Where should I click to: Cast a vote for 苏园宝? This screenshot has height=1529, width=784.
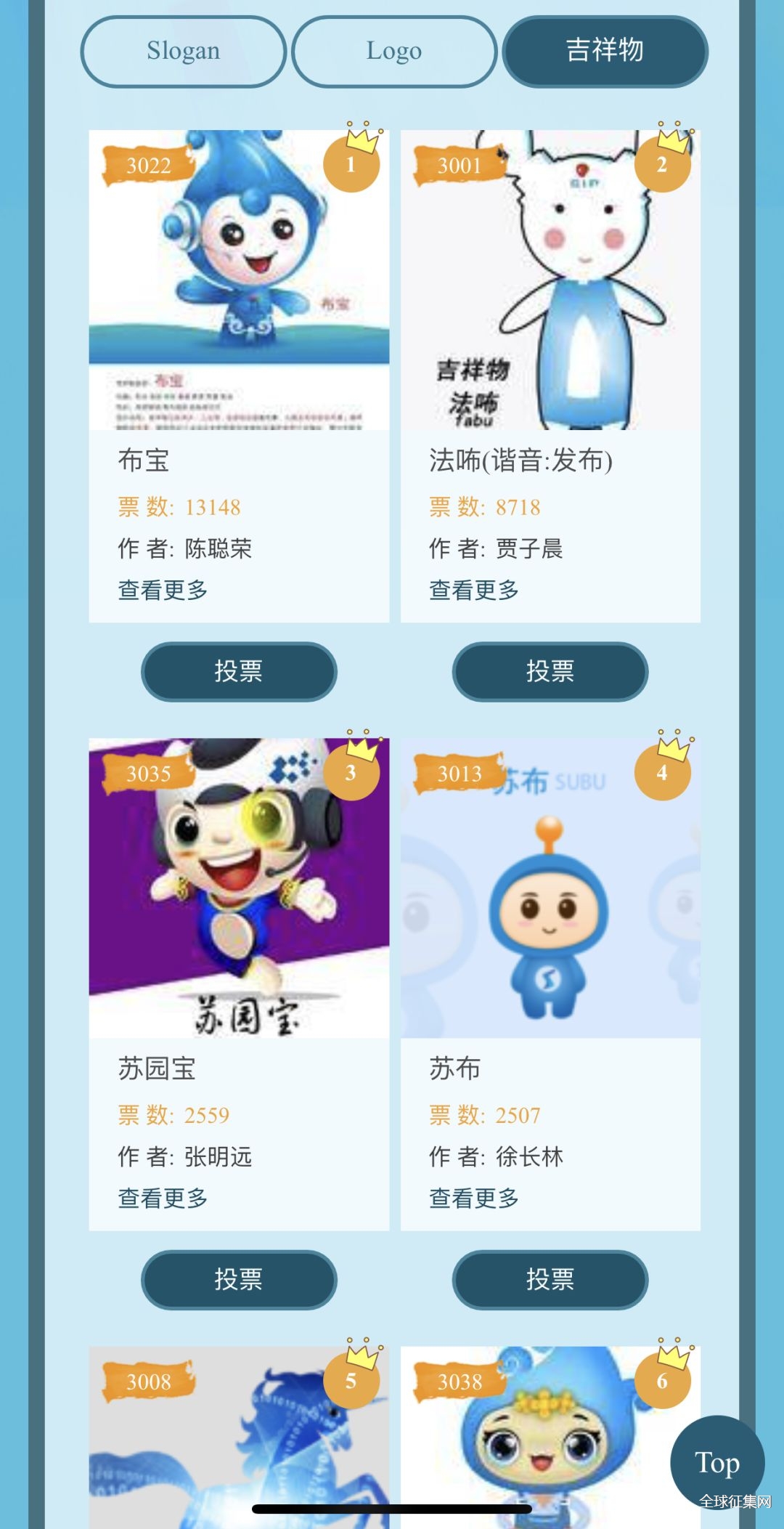click(239, 1279)
